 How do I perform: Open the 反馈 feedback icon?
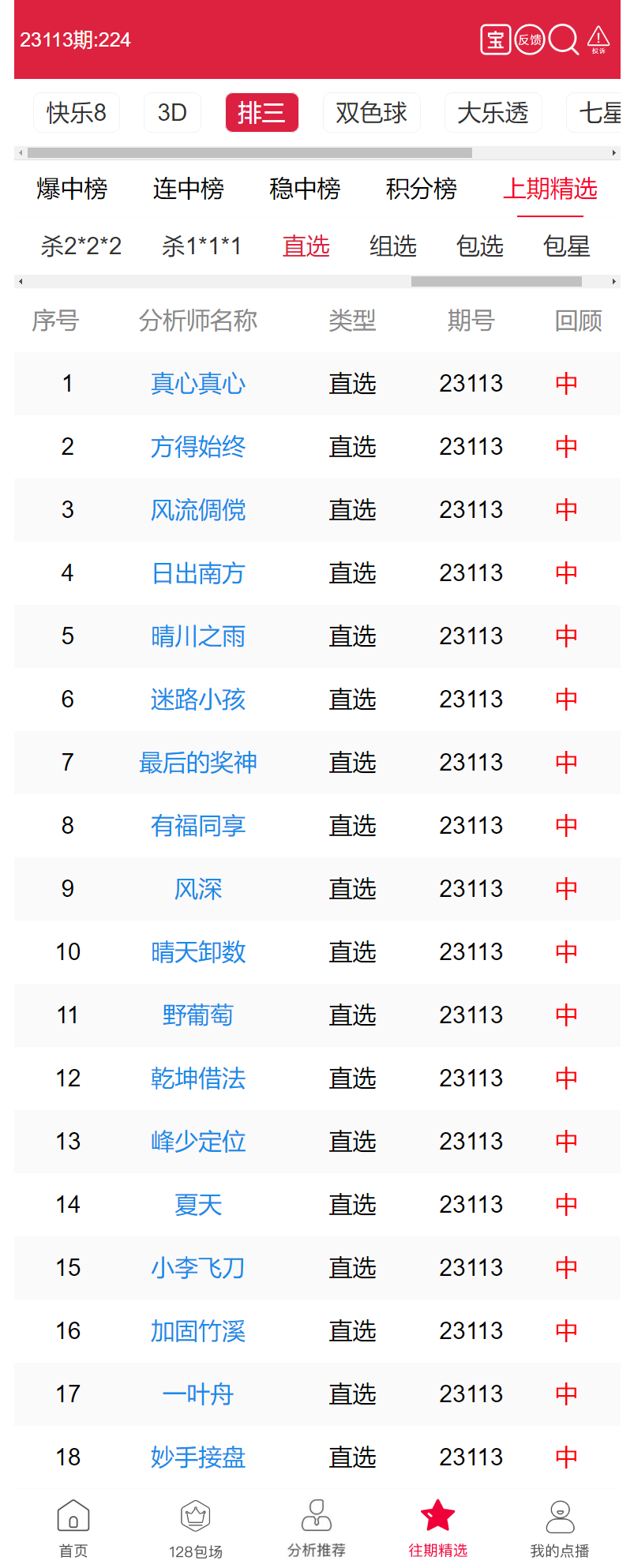click(530, 39)
